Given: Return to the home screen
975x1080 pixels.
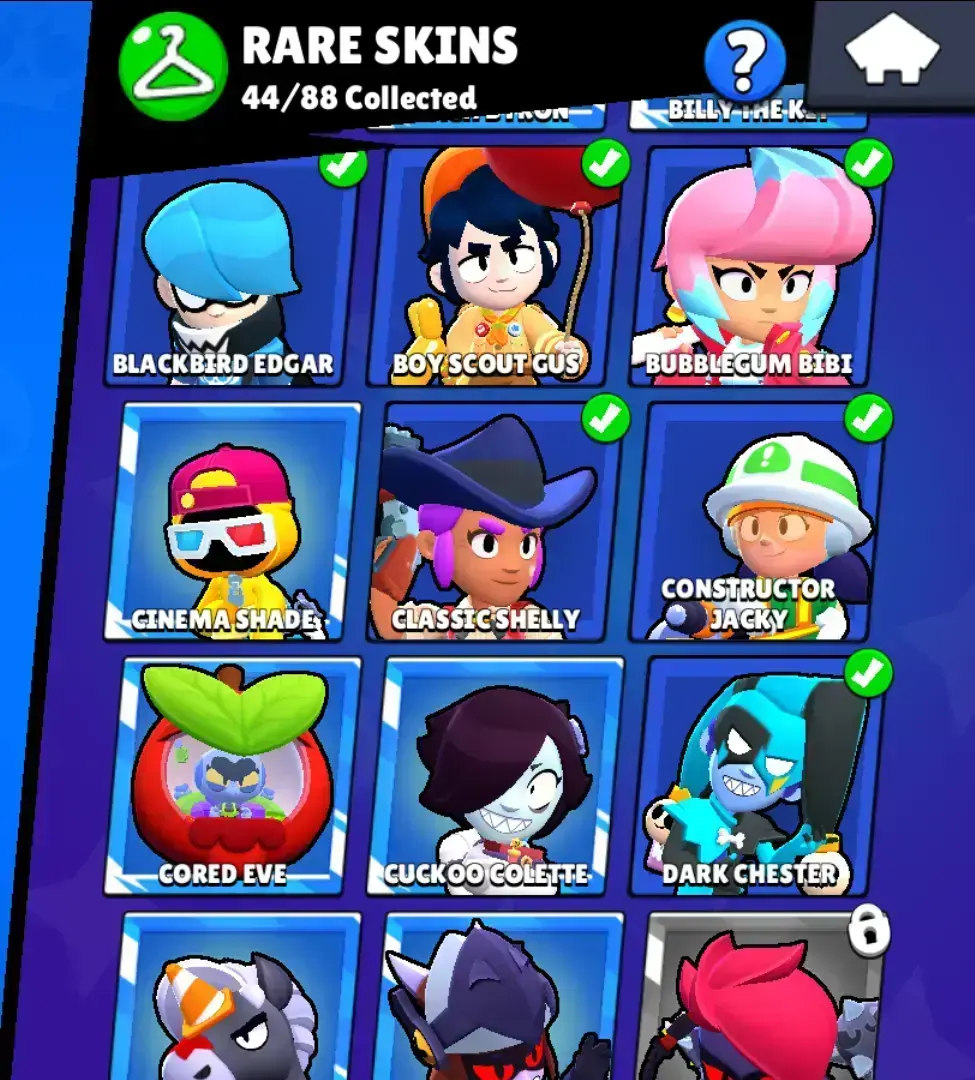Looking at the screenshot, I should pyautogui.click(x=892, y=52).
